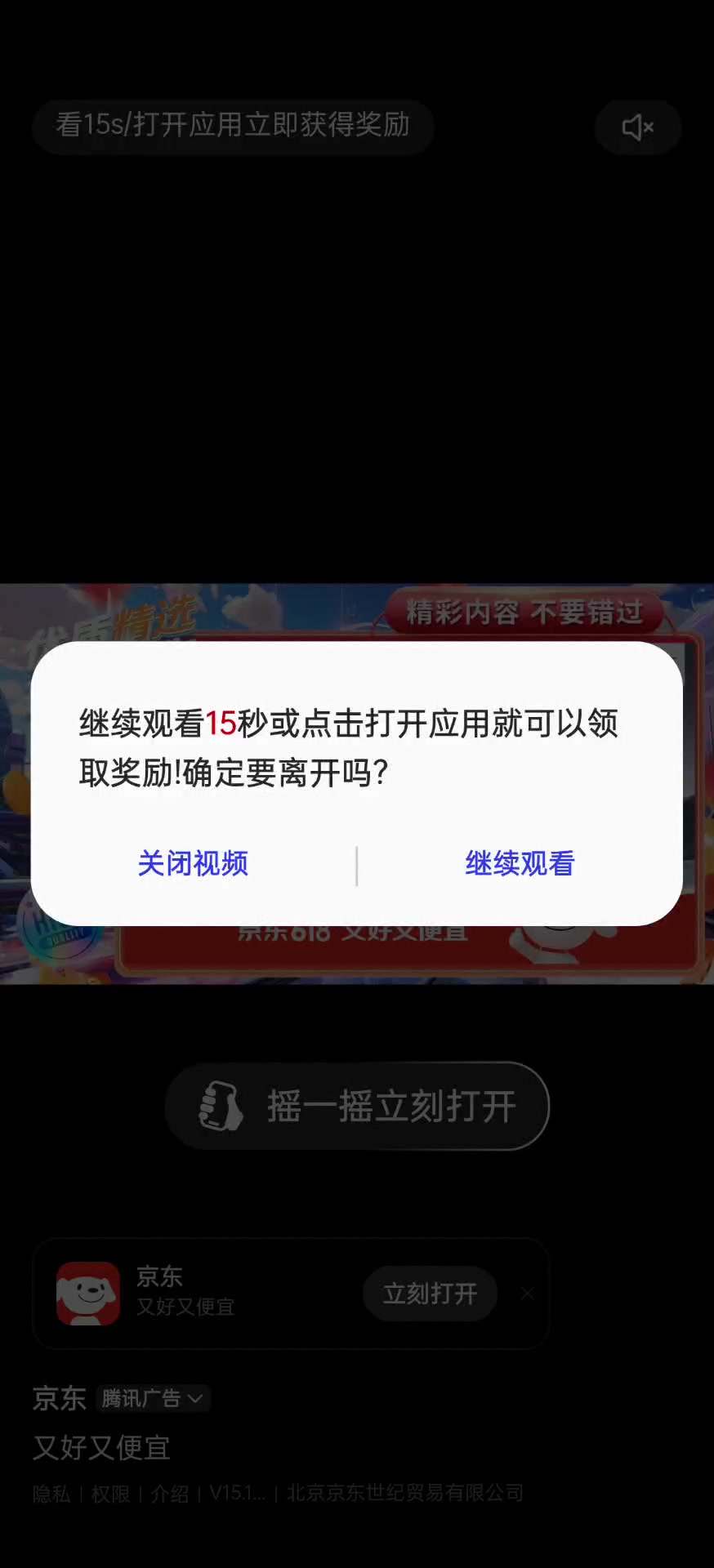Open the 权限 link
714x1568 pixels.
click(x=111, y=1494)
